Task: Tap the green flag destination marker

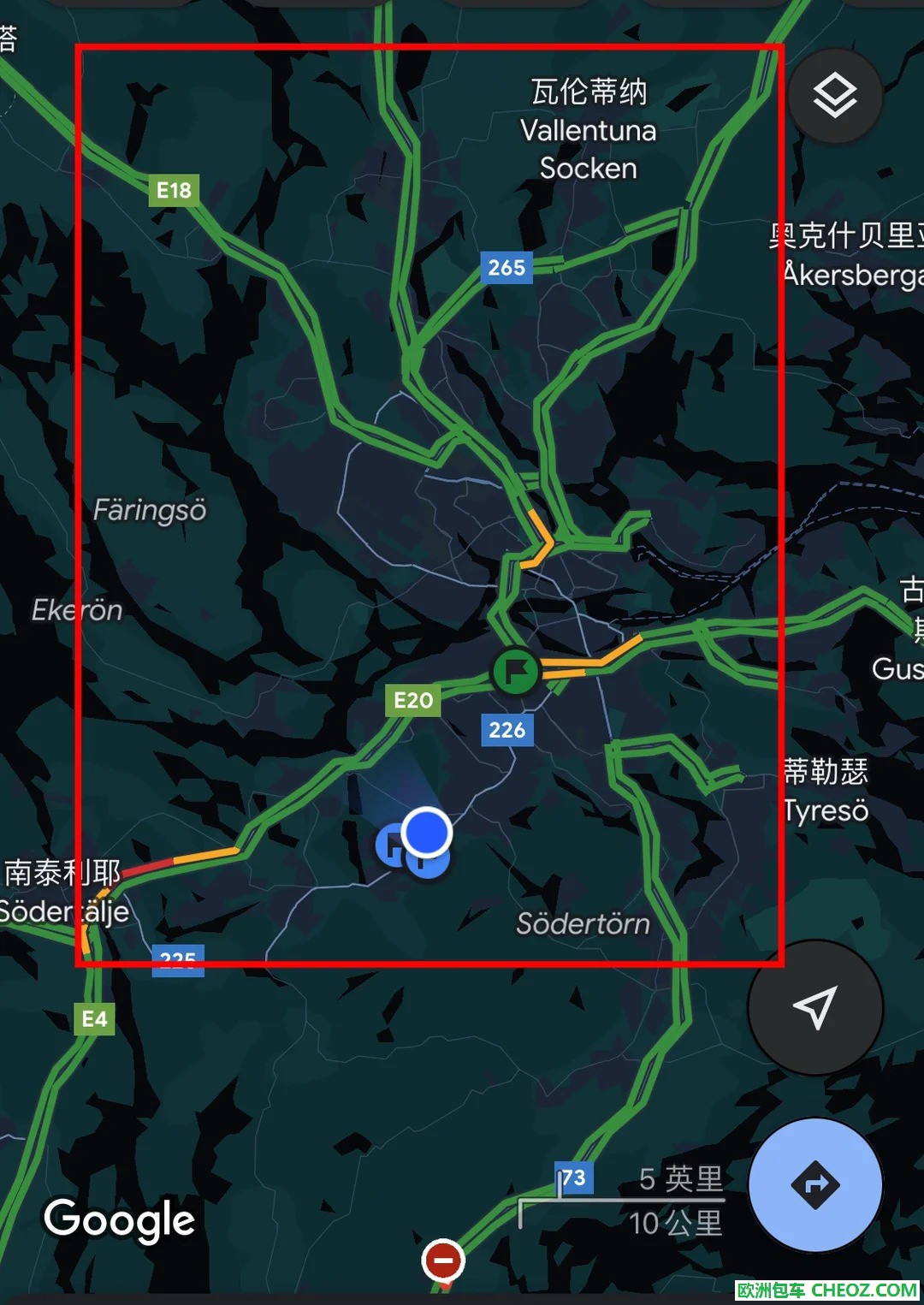Action: click(515, 671)
